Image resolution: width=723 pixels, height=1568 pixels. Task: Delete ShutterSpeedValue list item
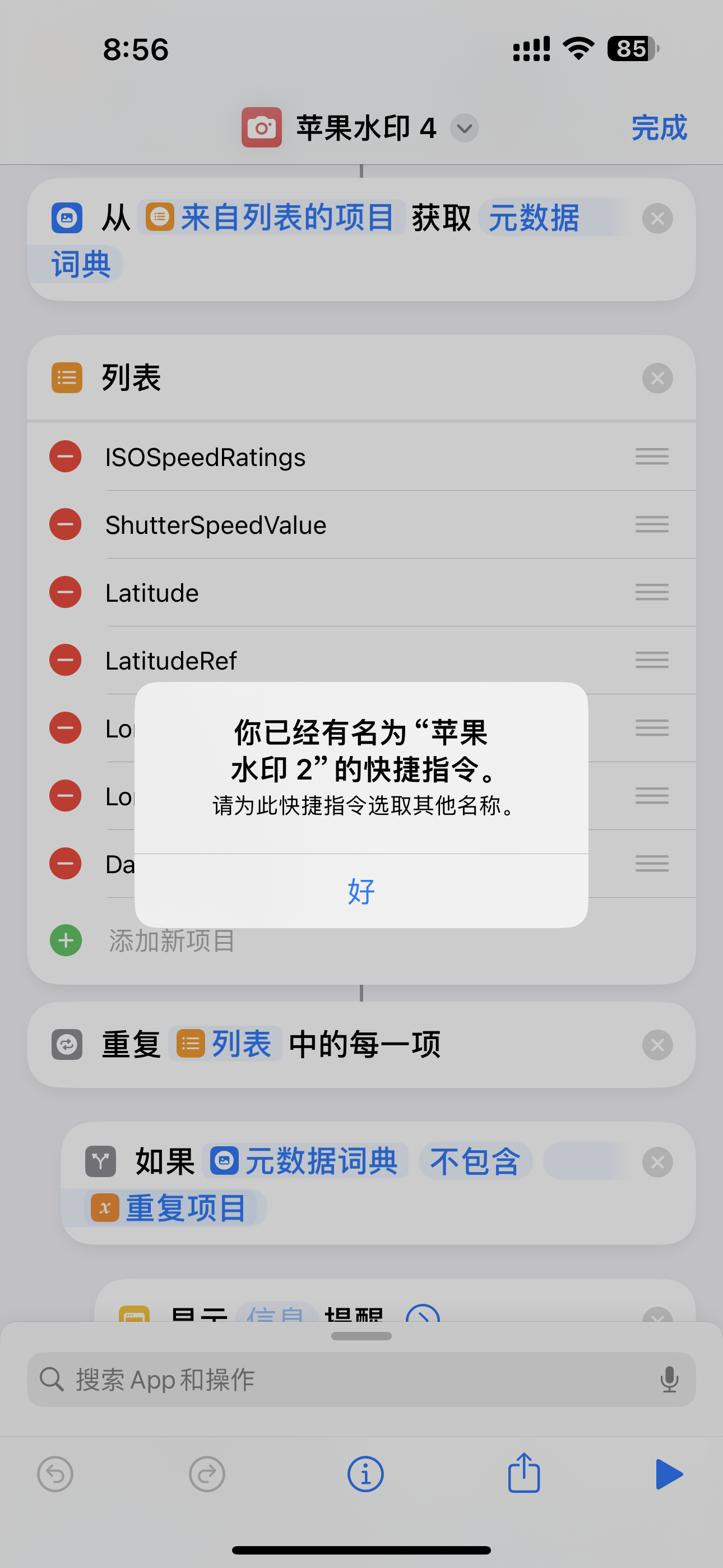tap(65, 524)
